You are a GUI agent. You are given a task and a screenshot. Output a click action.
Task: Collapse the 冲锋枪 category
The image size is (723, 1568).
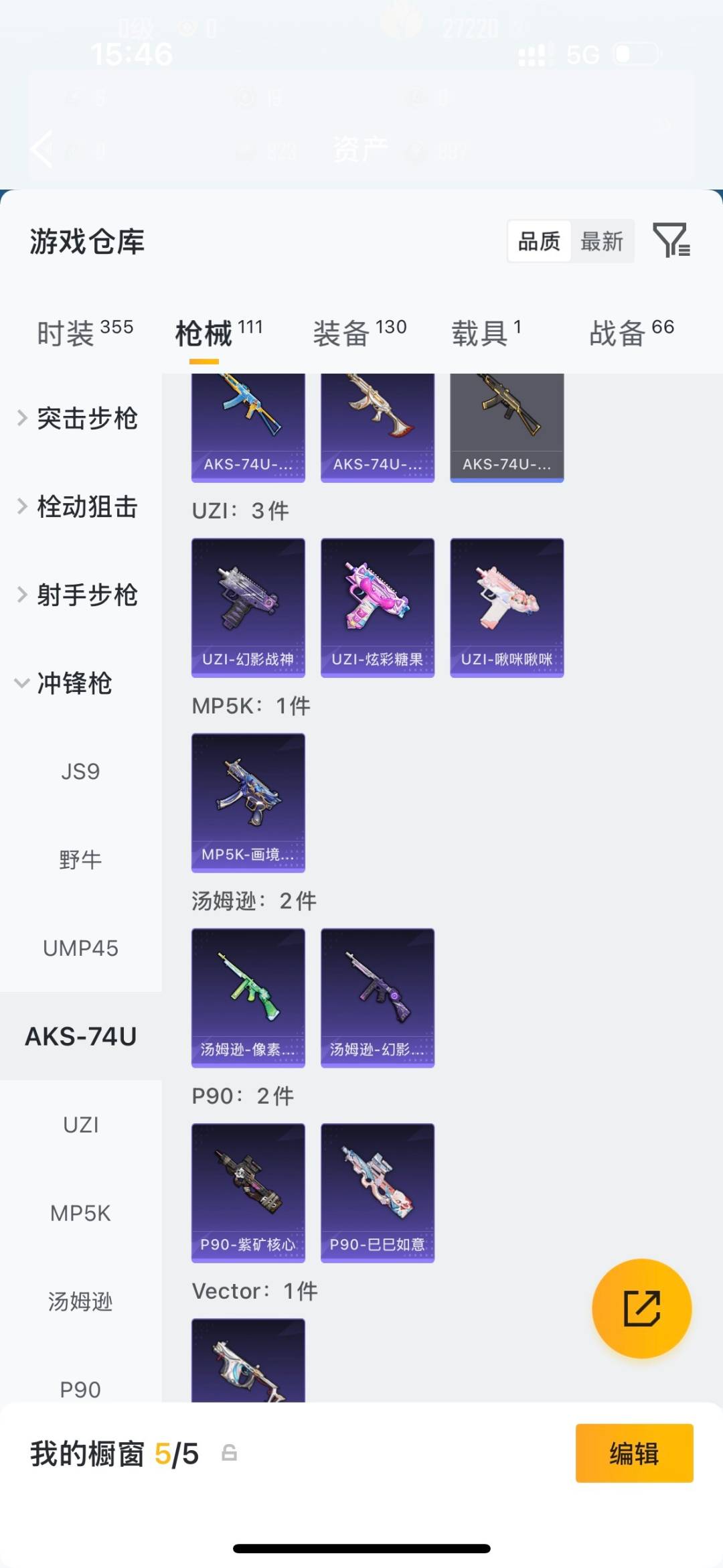click(76, 684)
